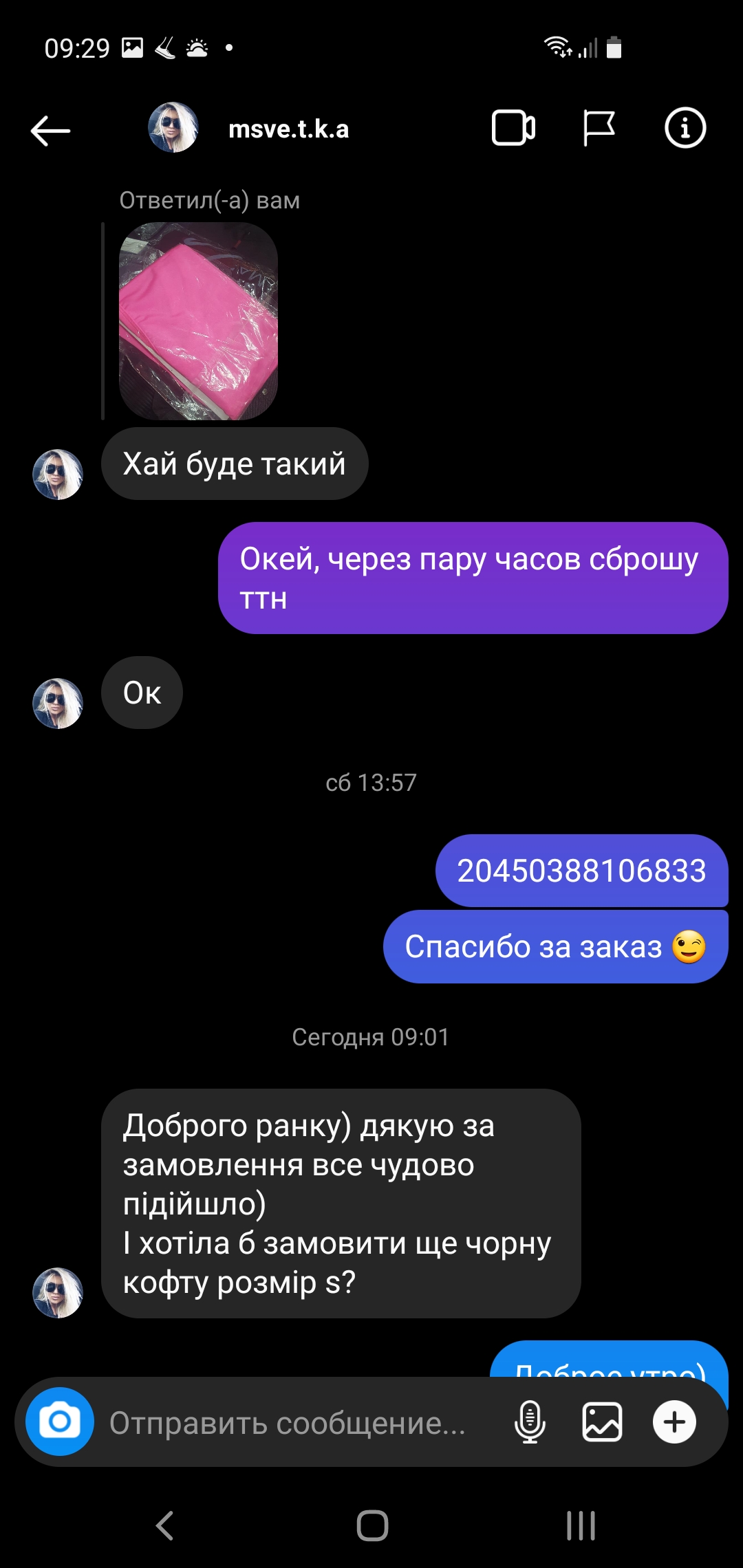Start a video call with msve.t.k.a

tap(513, 128)
